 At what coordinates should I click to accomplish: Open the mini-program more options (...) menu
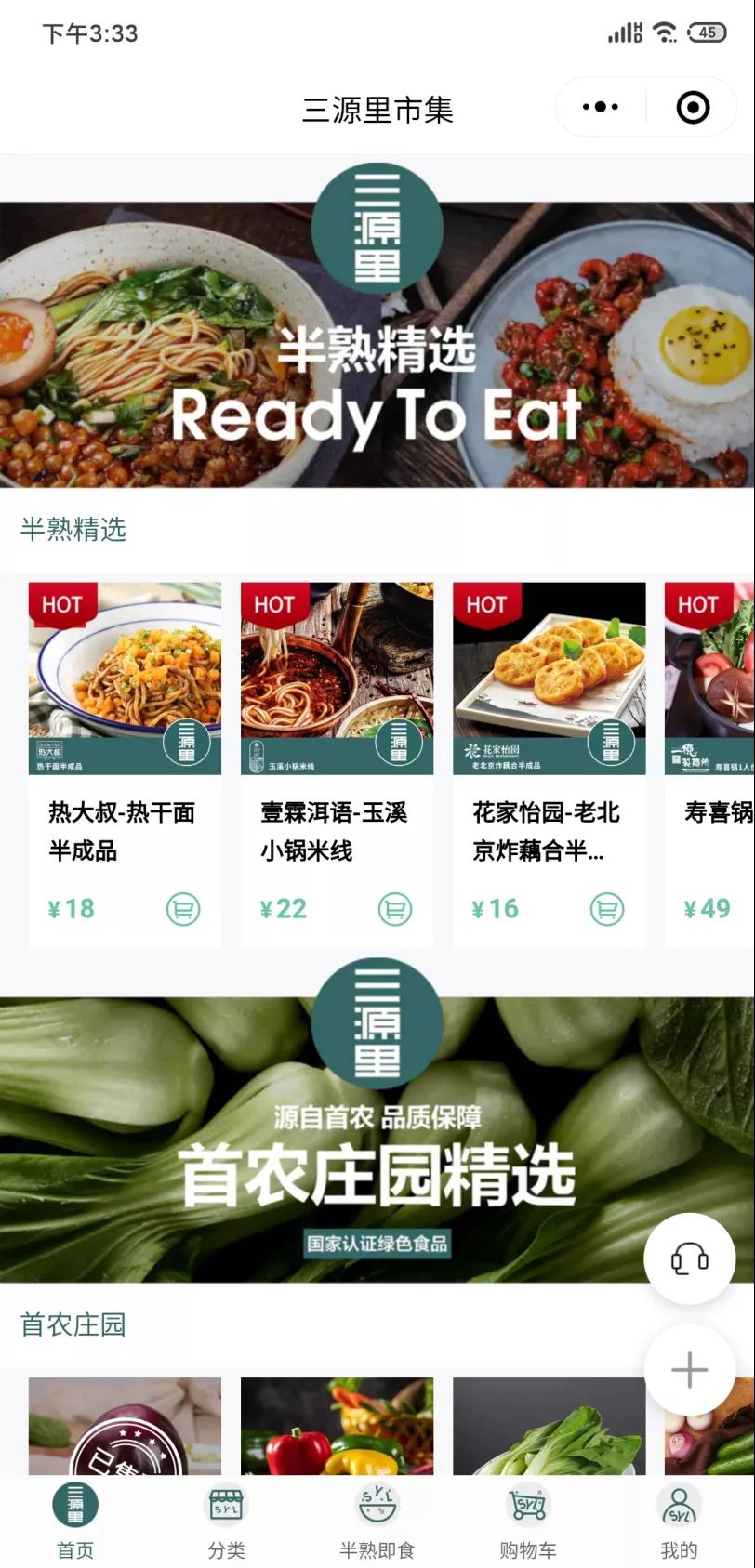pos(599,106)
